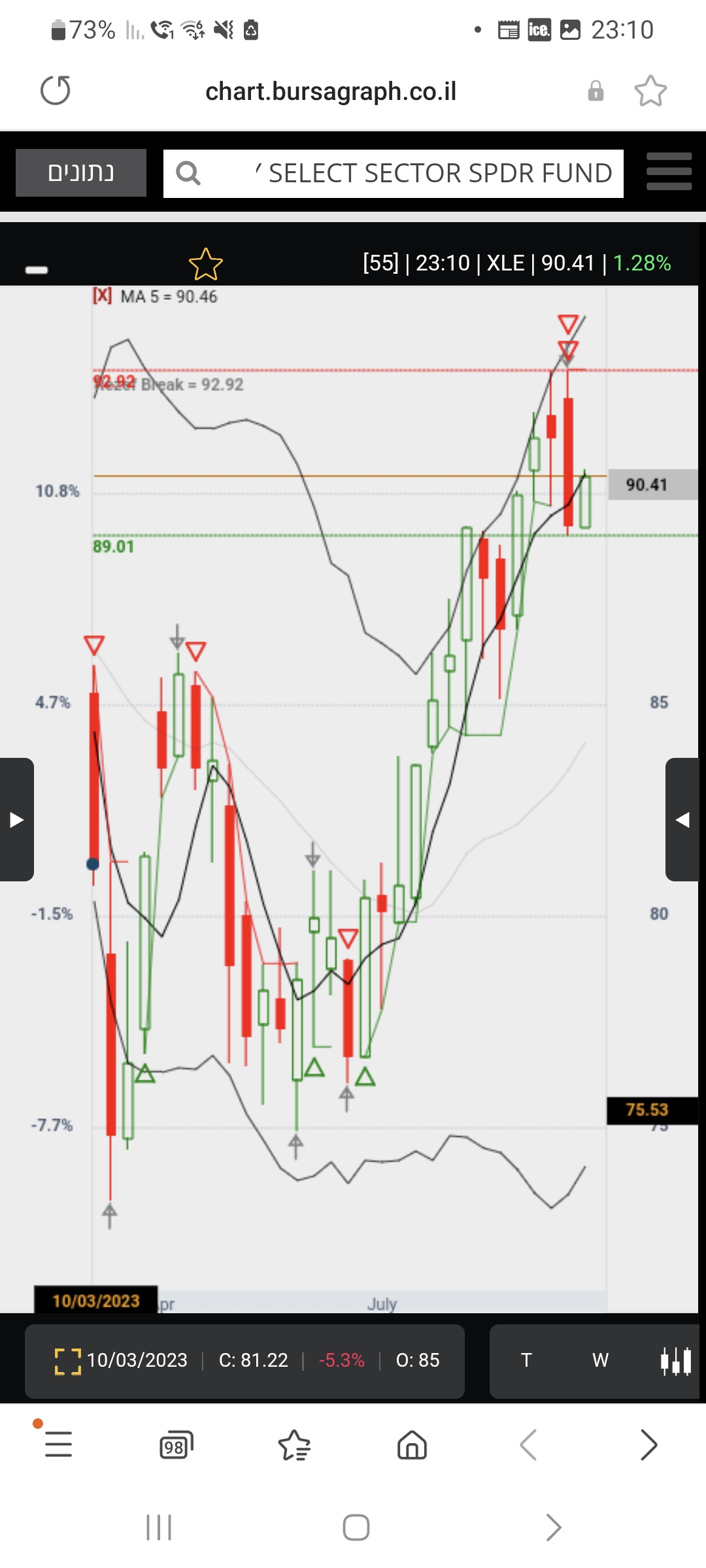The height and width of the screenshot is (1568, 706).
Task: Open browser bookmarks list
Action: coord(294,1445)
